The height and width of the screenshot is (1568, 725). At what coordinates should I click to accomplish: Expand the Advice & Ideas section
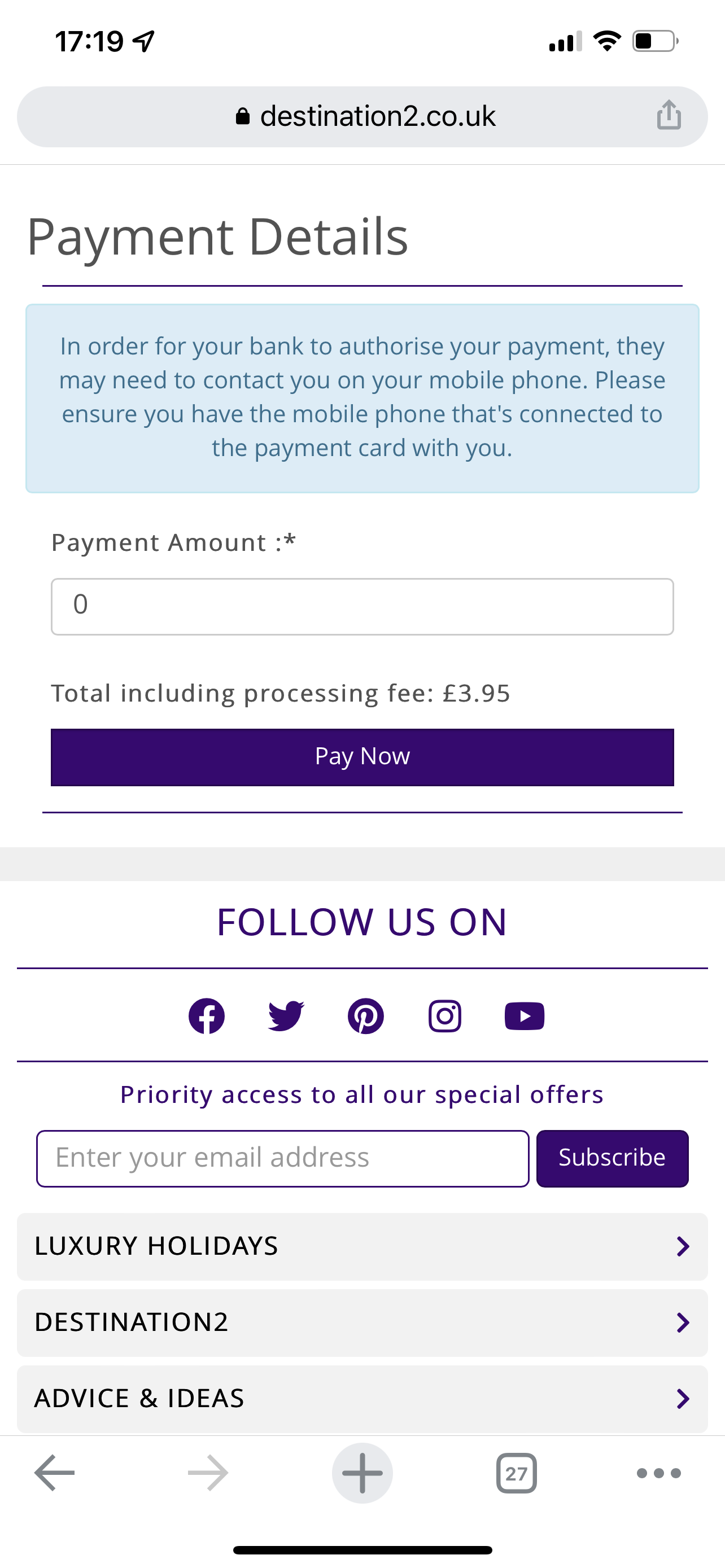pos(362,1398)
